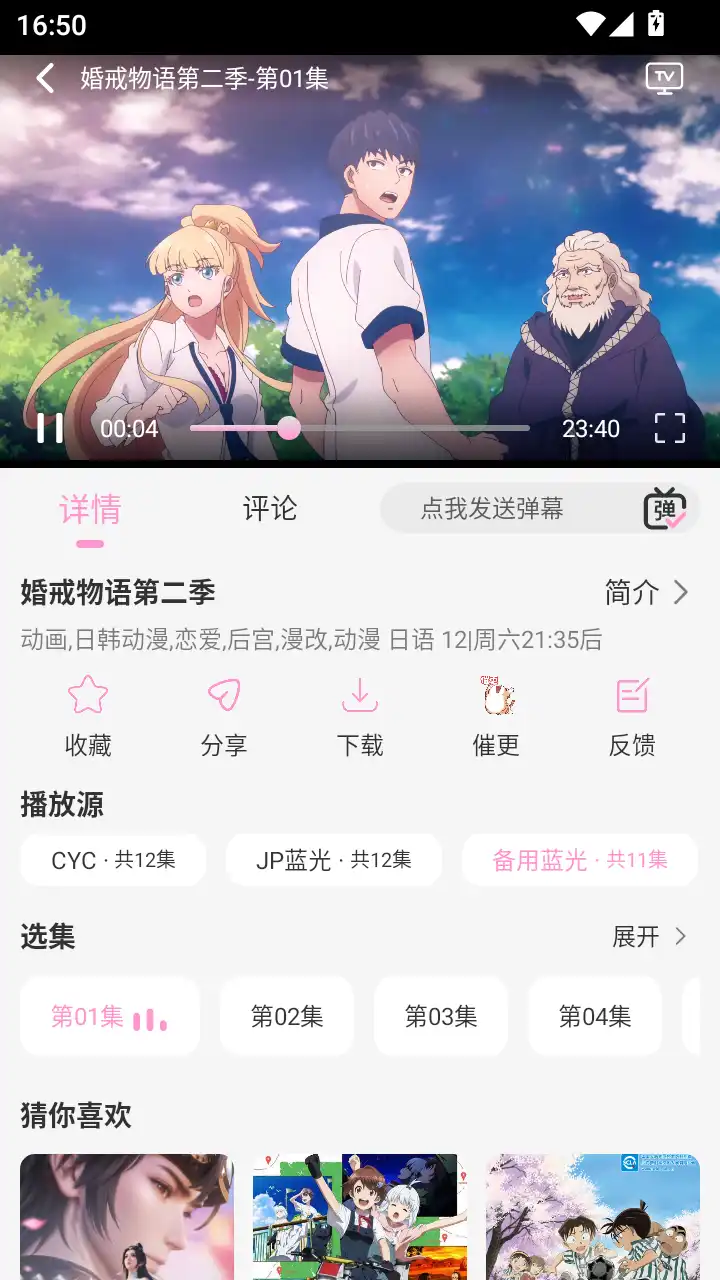Screen dimensions: 720x1280
Task: Add 婚戒物语第二季 to favorites via the star icon
Action: (x=87, y=712)
